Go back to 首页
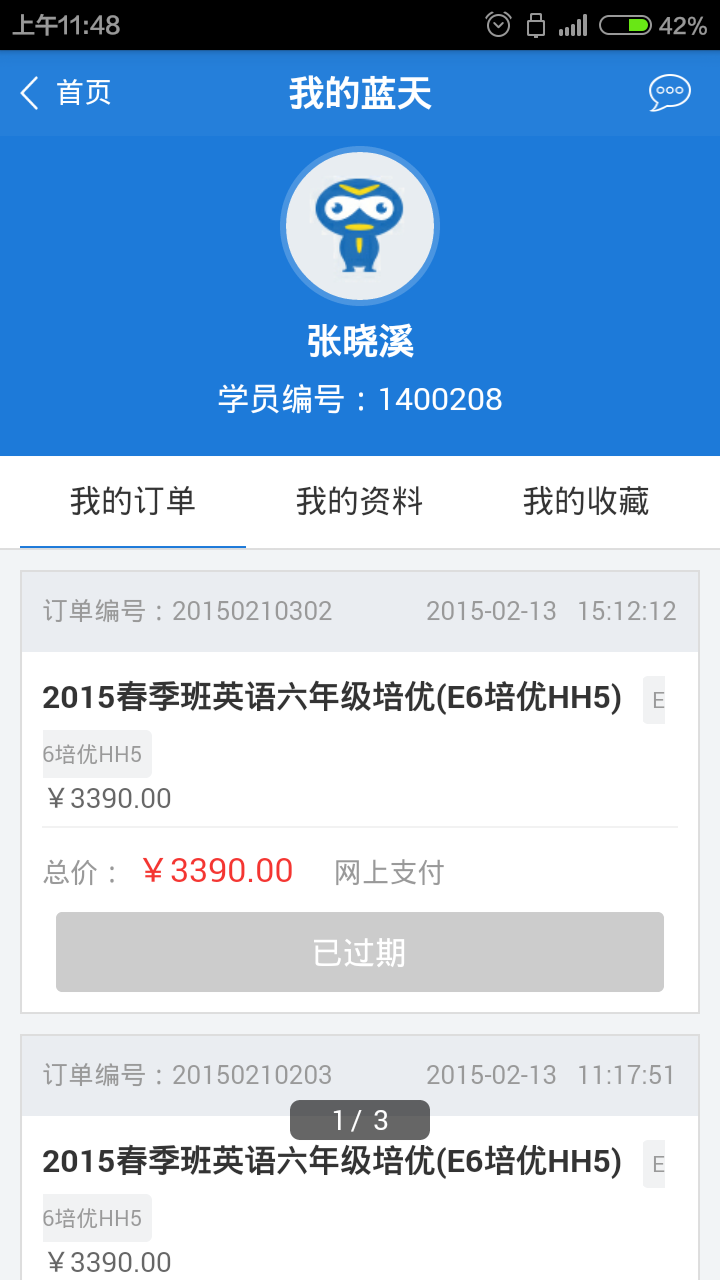Viewport: 720px width, 1280px height. (x=66, y=93)
